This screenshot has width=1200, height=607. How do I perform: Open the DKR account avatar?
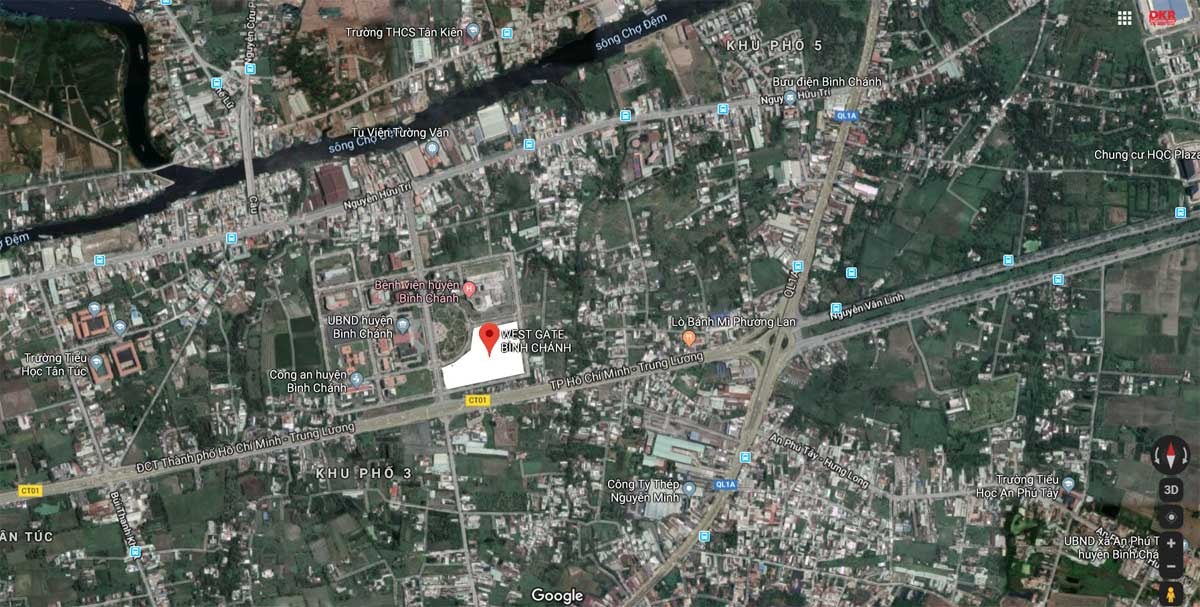1161,17
